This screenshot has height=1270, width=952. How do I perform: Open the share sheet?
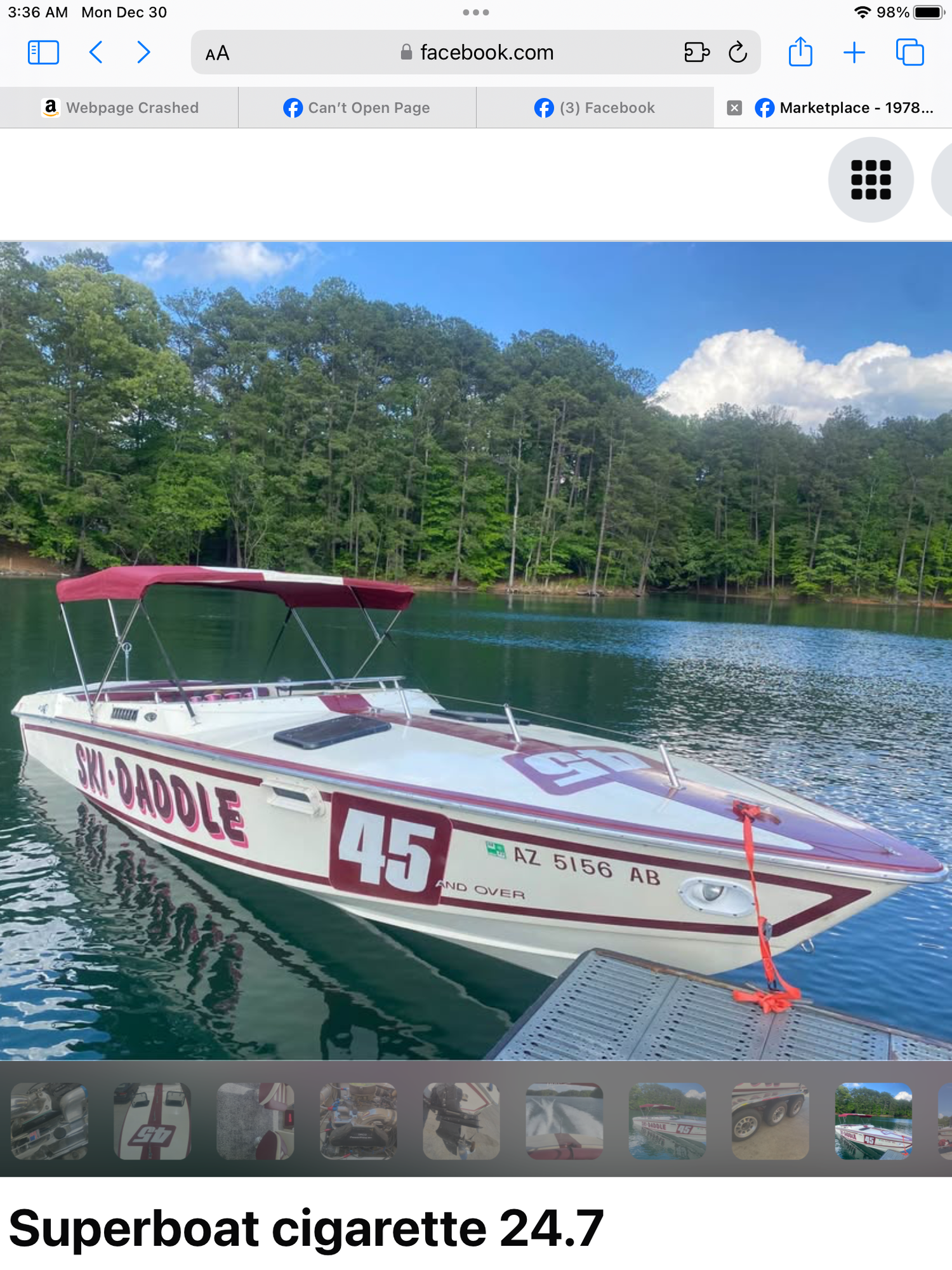coord(800,52)
